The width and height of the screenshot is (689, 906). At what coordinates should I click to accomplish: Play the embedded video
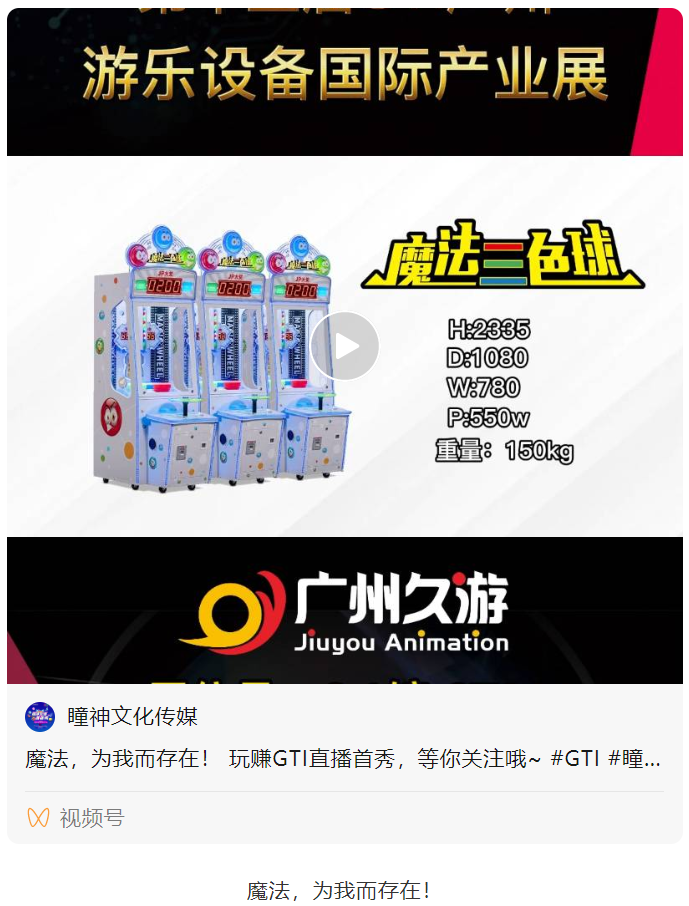pyautogui.click(x=344, y=346)
